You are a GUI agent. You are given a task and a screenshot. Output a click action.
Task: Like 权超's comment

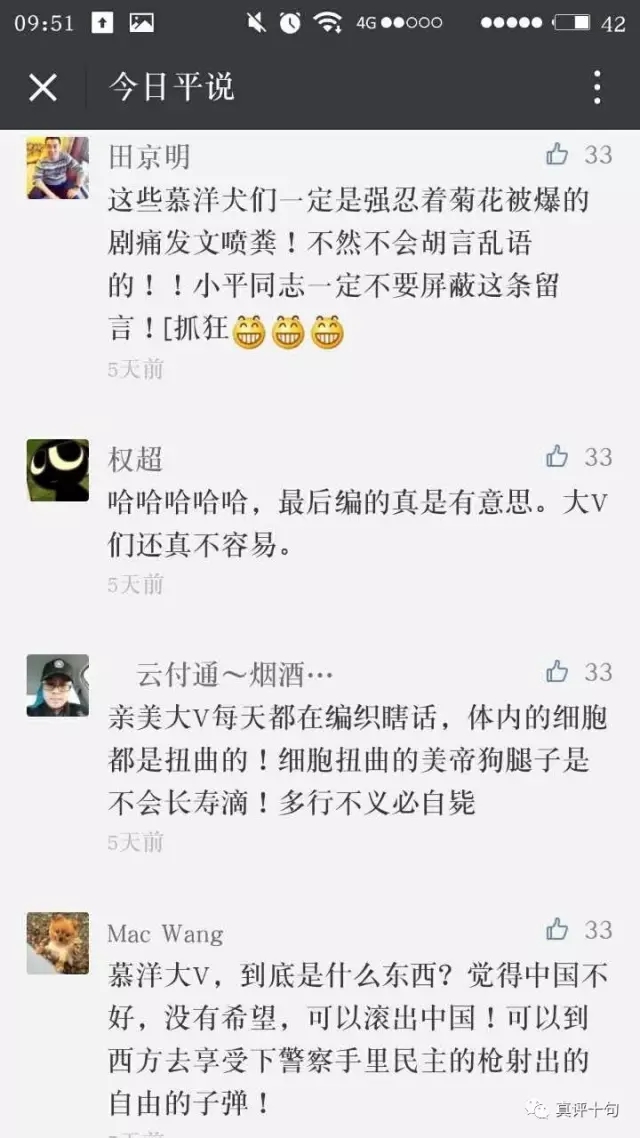(558, 457)
